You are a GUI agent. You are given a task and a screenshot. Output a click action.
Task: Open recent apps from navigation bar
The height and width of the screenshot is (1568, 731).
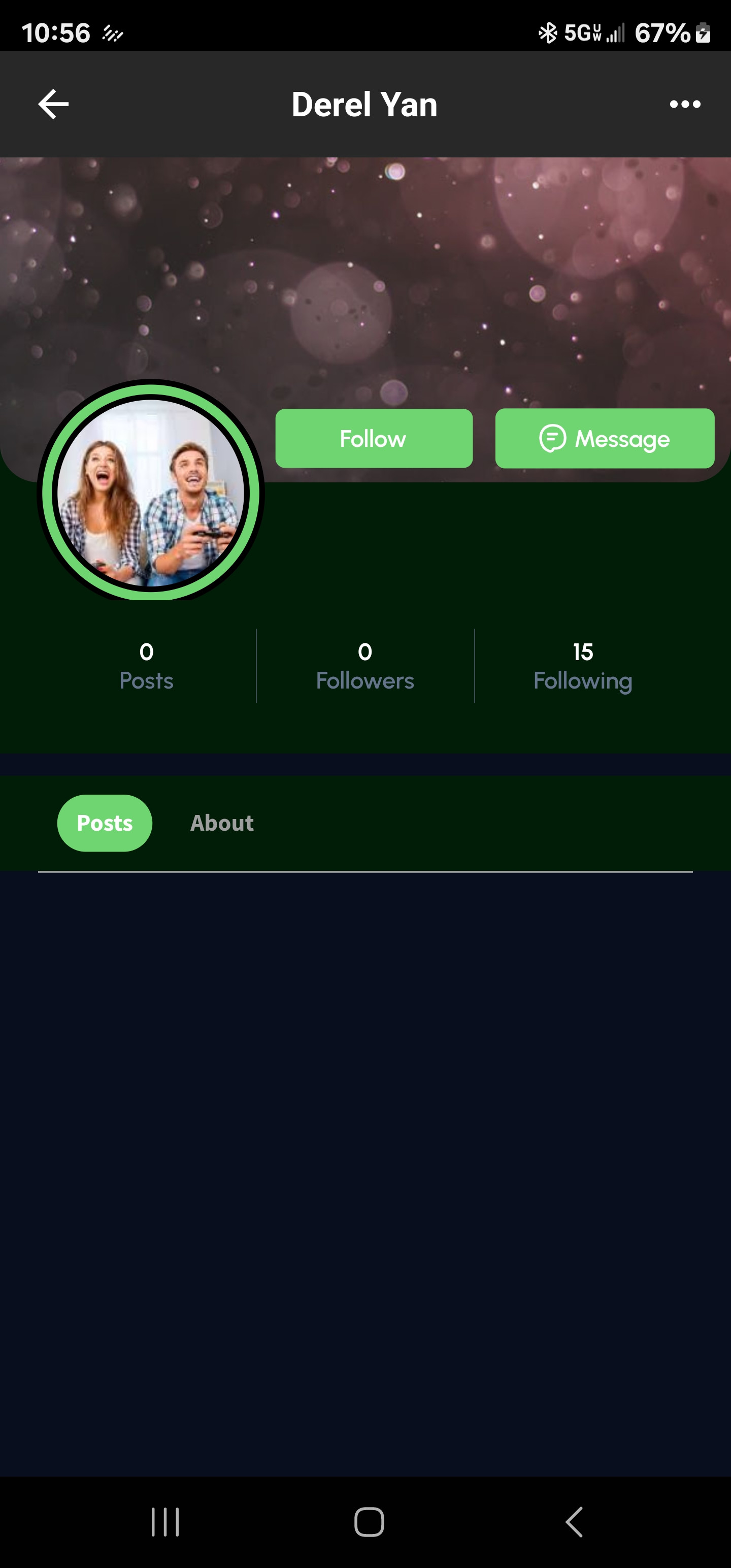point(165,1522)
